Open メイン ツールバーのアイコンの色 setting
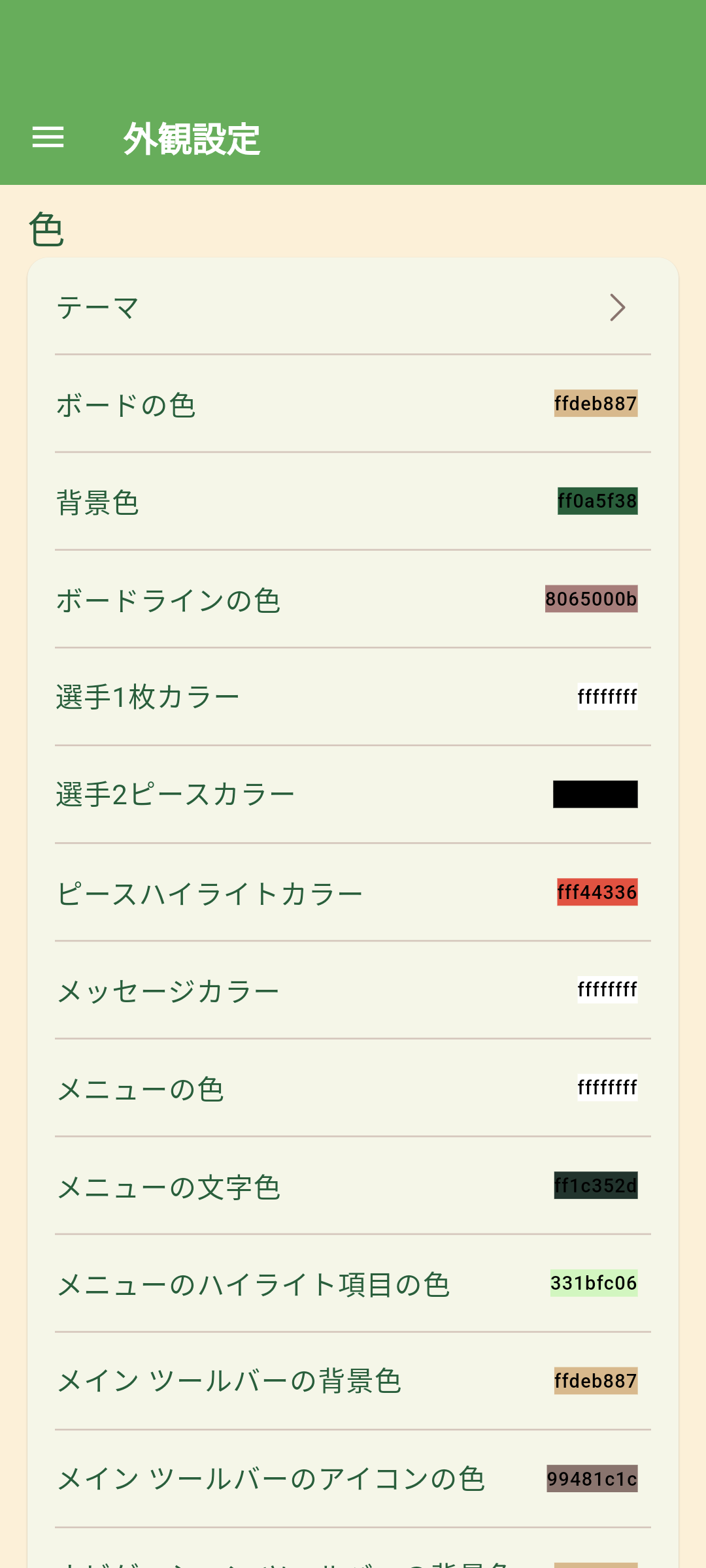This screenshot has width=706, height=1568. point(353,1479)
